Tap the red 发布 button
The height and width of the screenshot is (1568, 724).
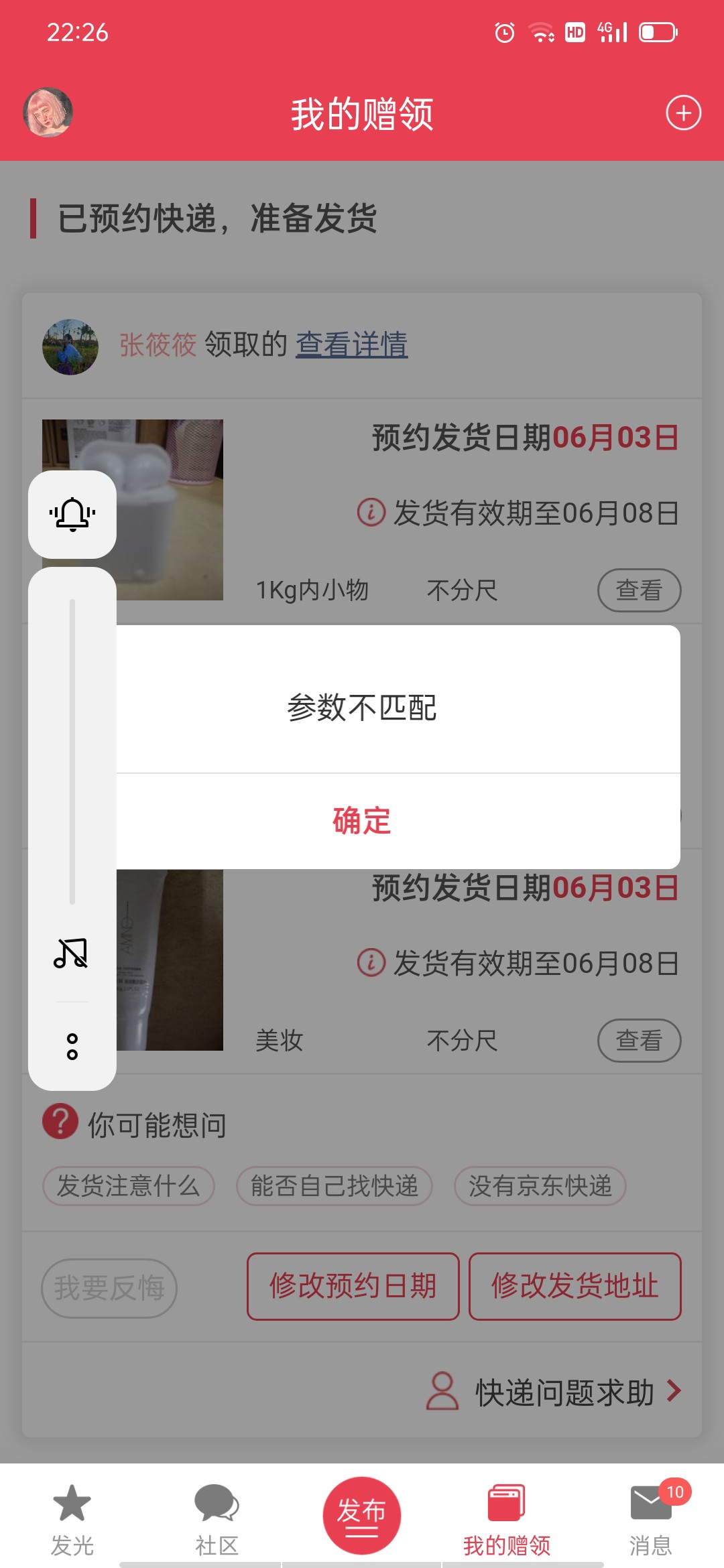pyautogui.click(x=362, y=1514)
